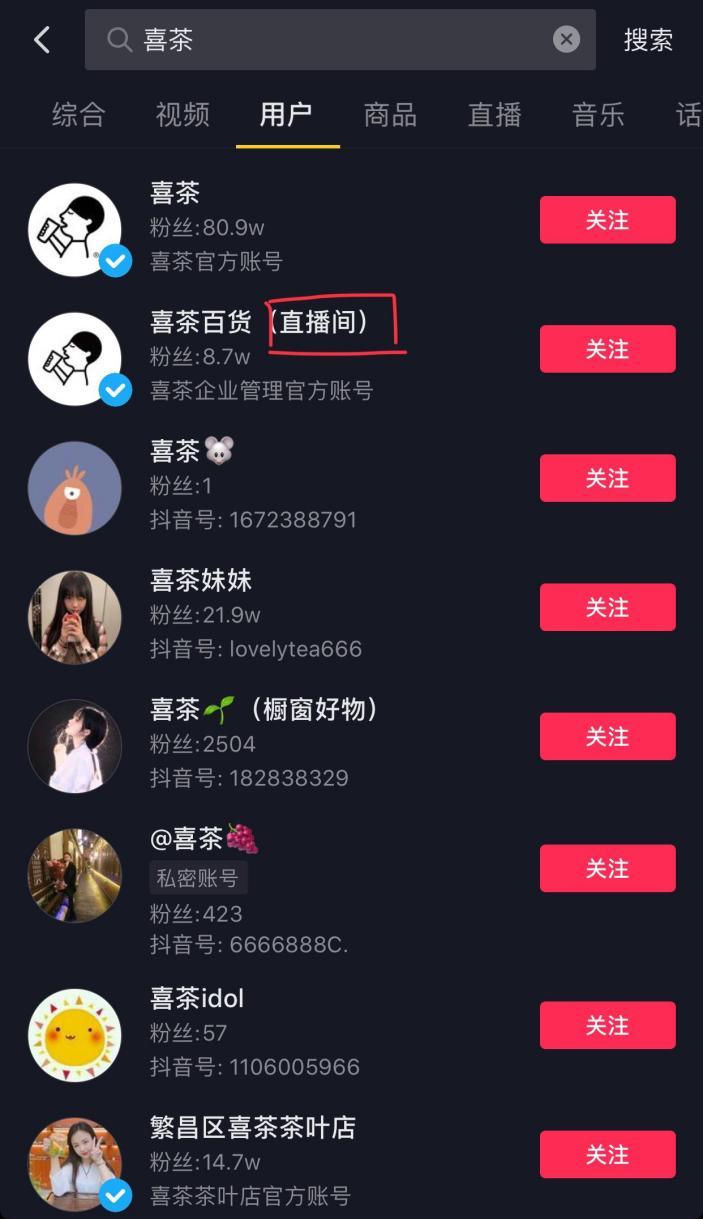The width and height of the screenshot is (703, 1219).
Task: Switch to the 视频 tab
Action: [182, 115]
